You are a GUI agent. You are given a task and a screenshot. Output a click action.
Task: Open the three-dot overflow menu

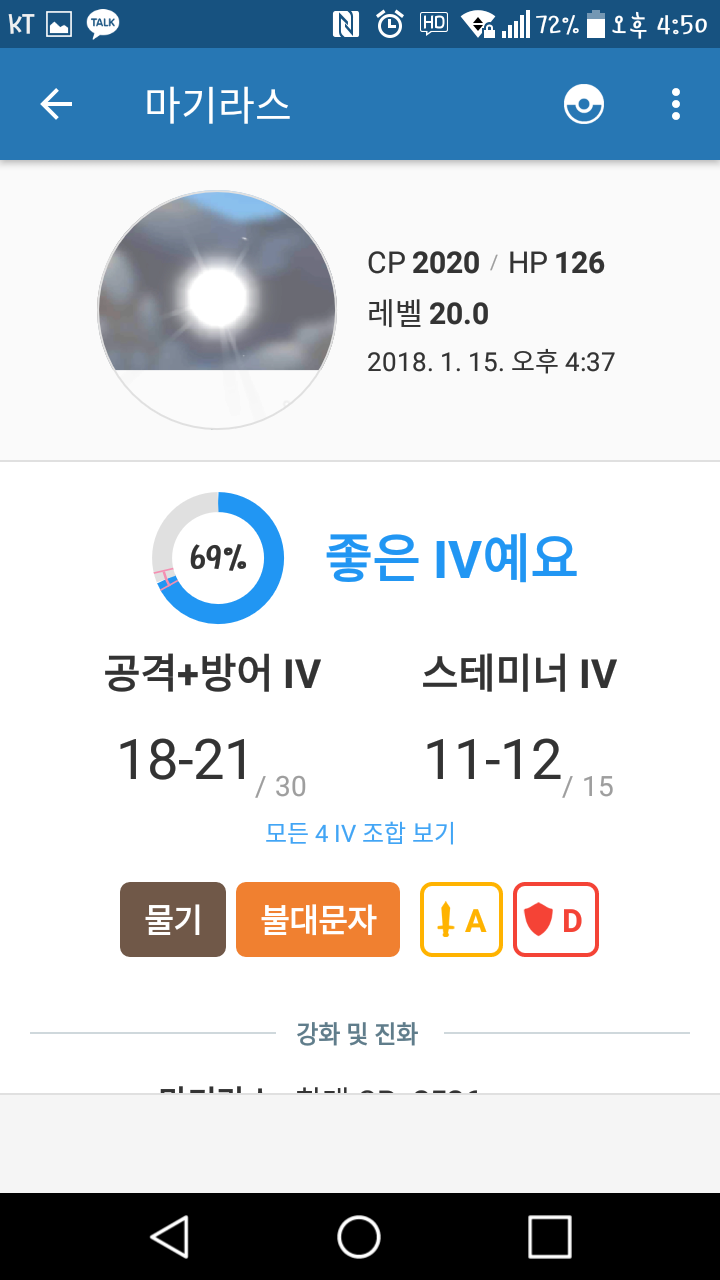click(676, 104)
